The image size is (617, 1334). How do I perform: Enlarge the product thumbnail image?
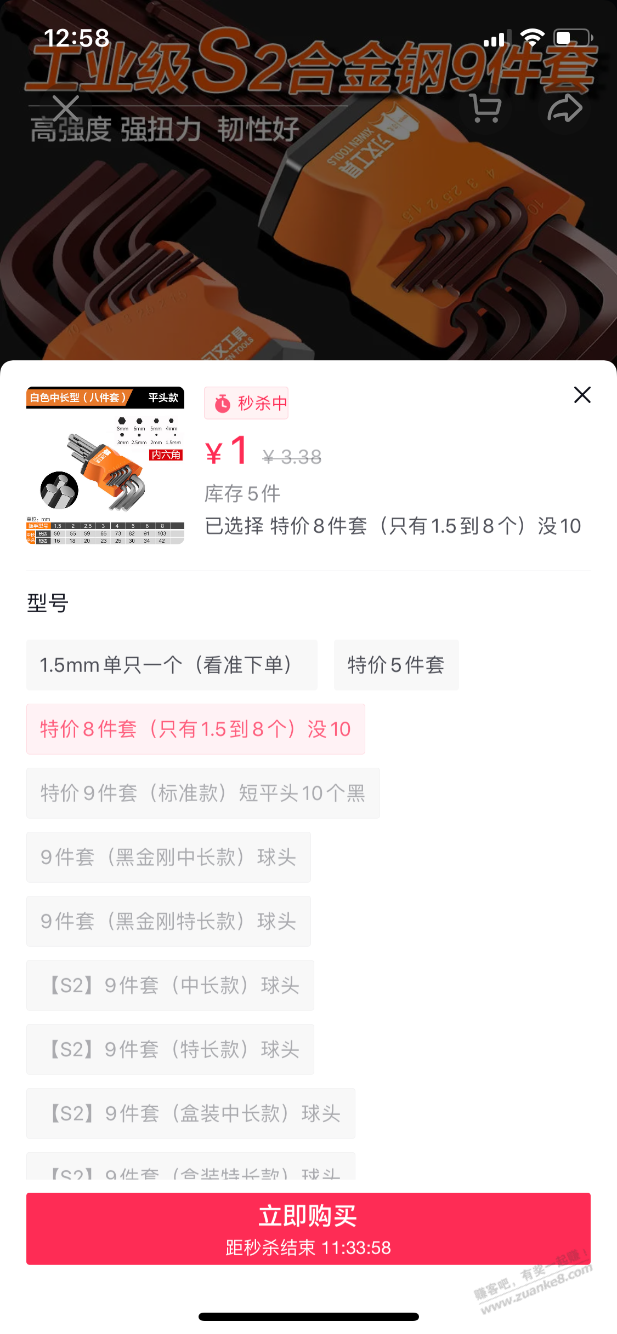105,466
